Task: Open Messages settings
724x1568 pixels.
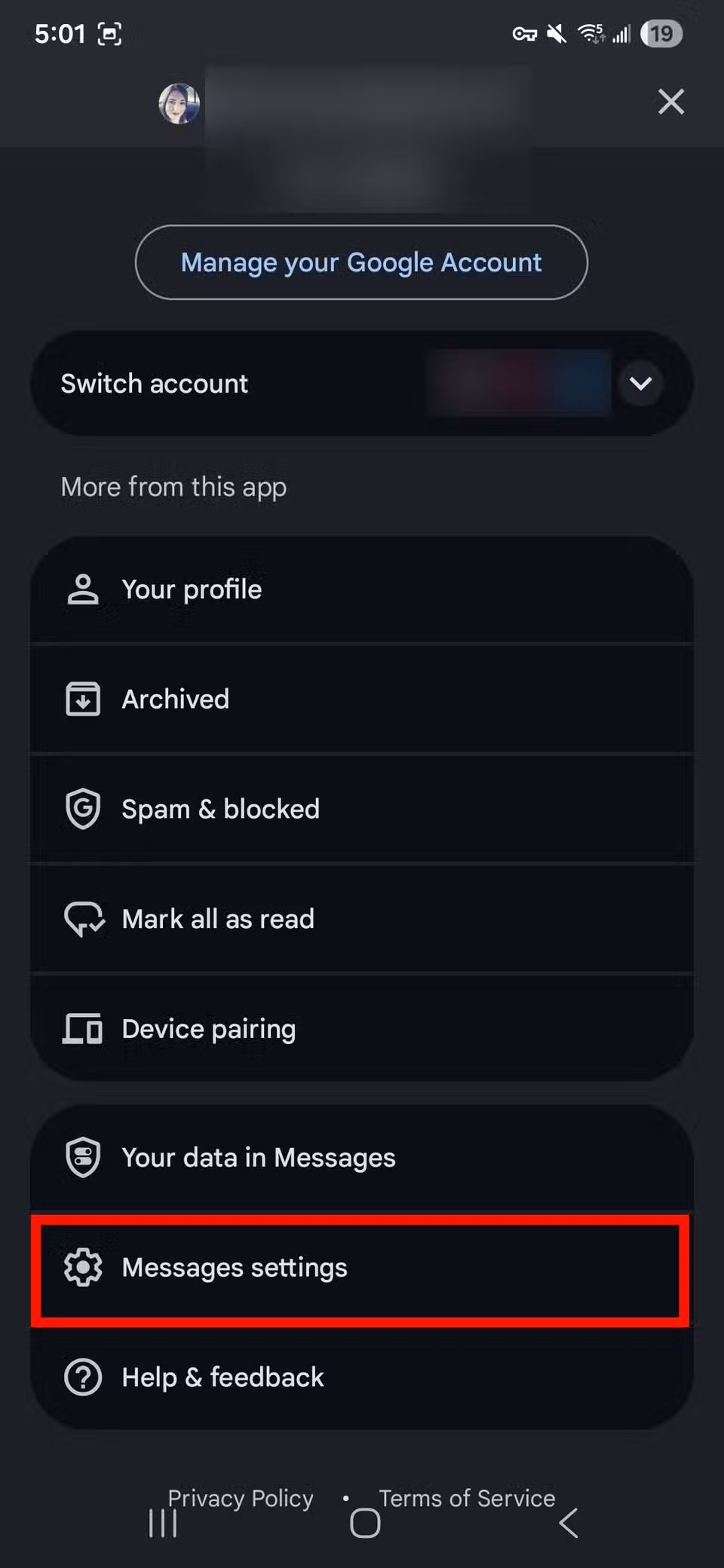Action: click(x=361, y=1268)
